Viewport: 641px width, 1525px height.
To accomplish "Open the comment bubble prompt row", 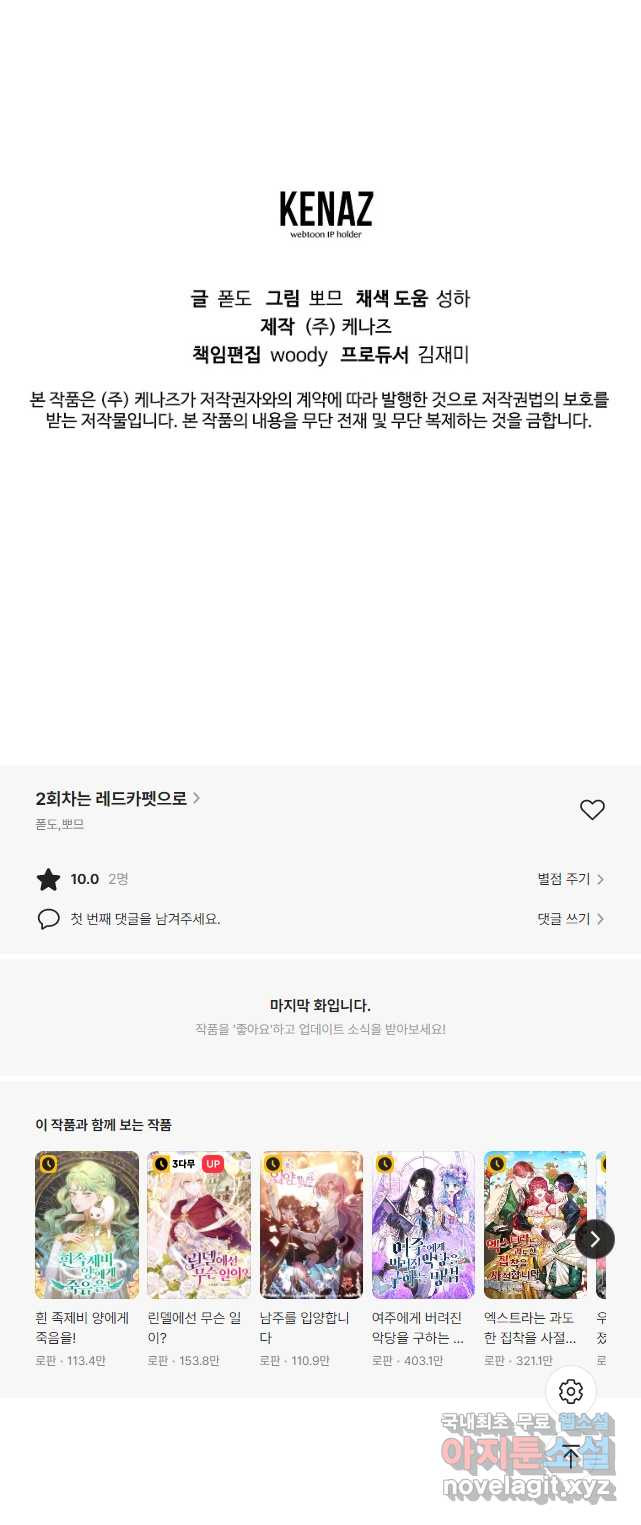I will [143, 919].
